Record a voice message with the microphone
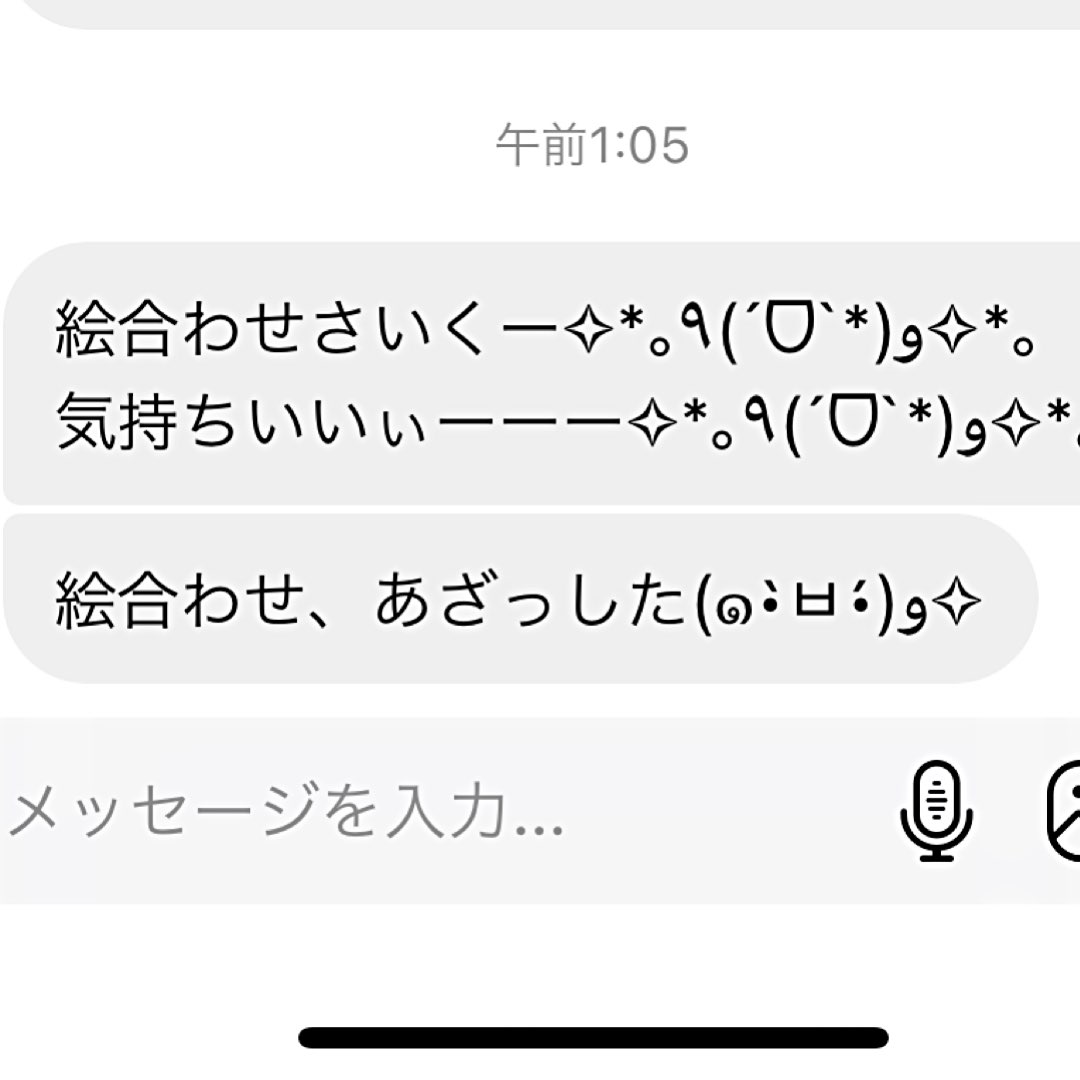The height and width of the screenshot is (1080, 1080). click(x=937, y=811)
